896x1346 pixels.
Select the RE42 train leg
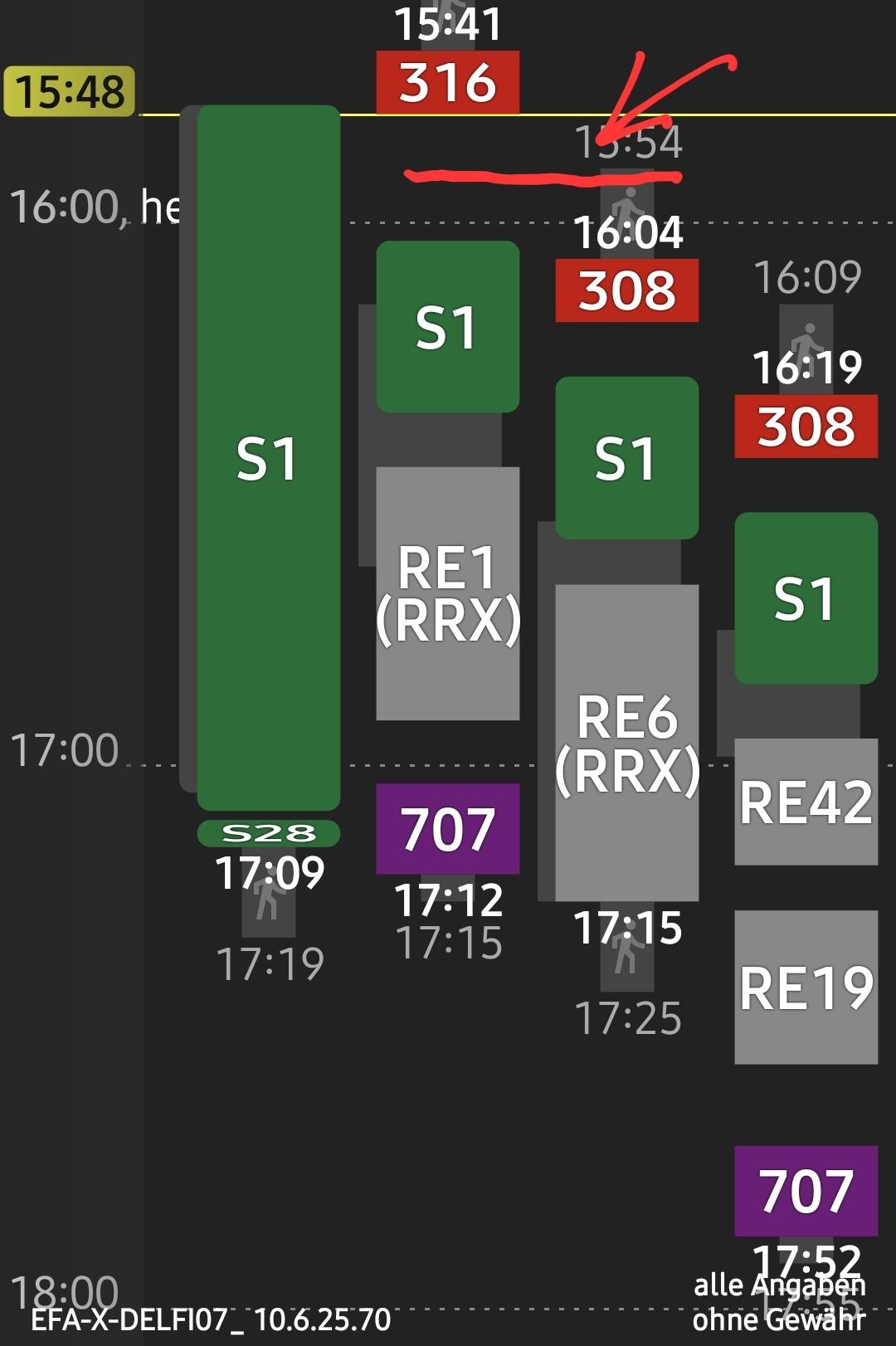click(x=806, y=802)
